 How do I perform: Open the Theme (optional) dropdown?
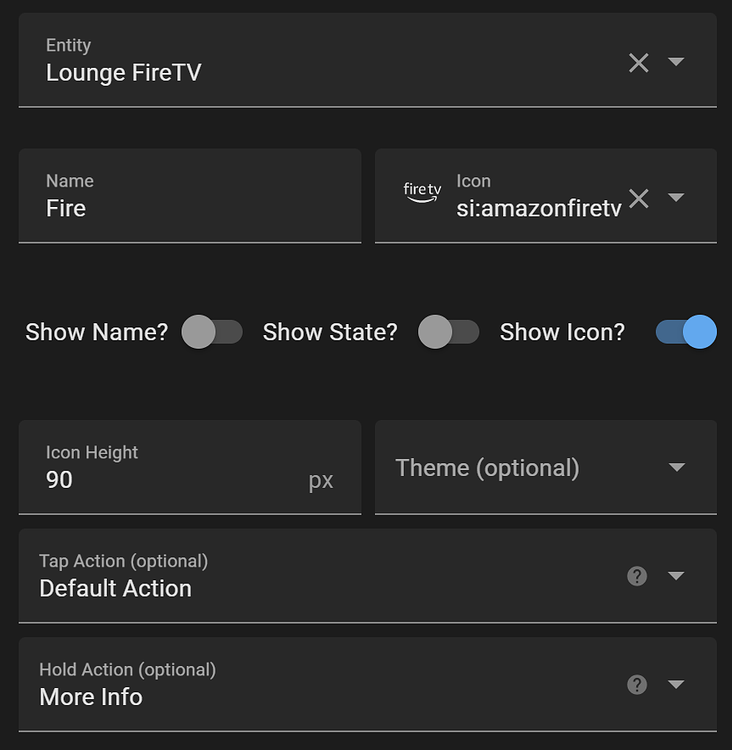(676, 467)
